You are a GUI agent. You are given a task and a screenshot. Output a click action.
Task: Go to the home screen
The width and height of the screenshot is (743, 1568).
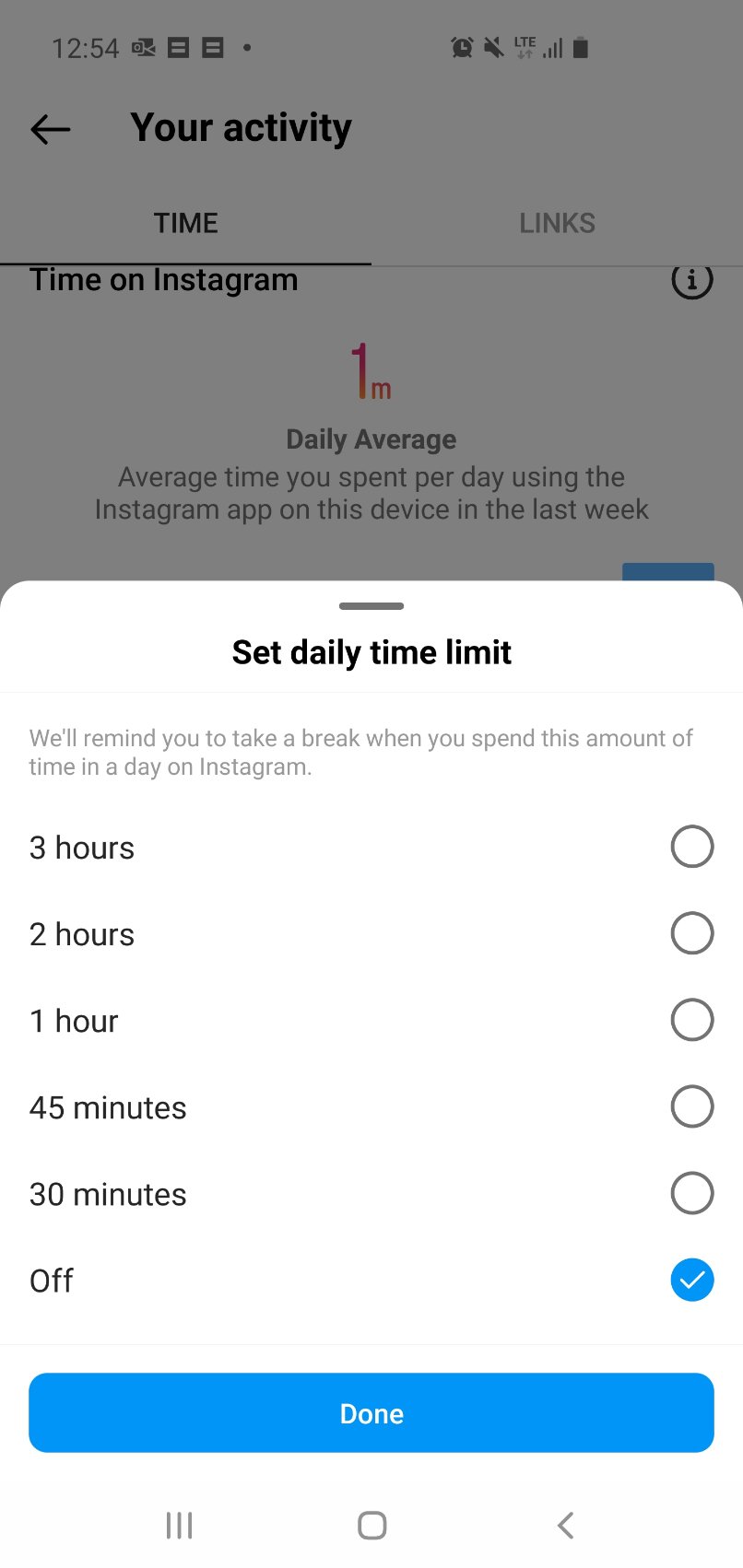tap(371, 1526)
